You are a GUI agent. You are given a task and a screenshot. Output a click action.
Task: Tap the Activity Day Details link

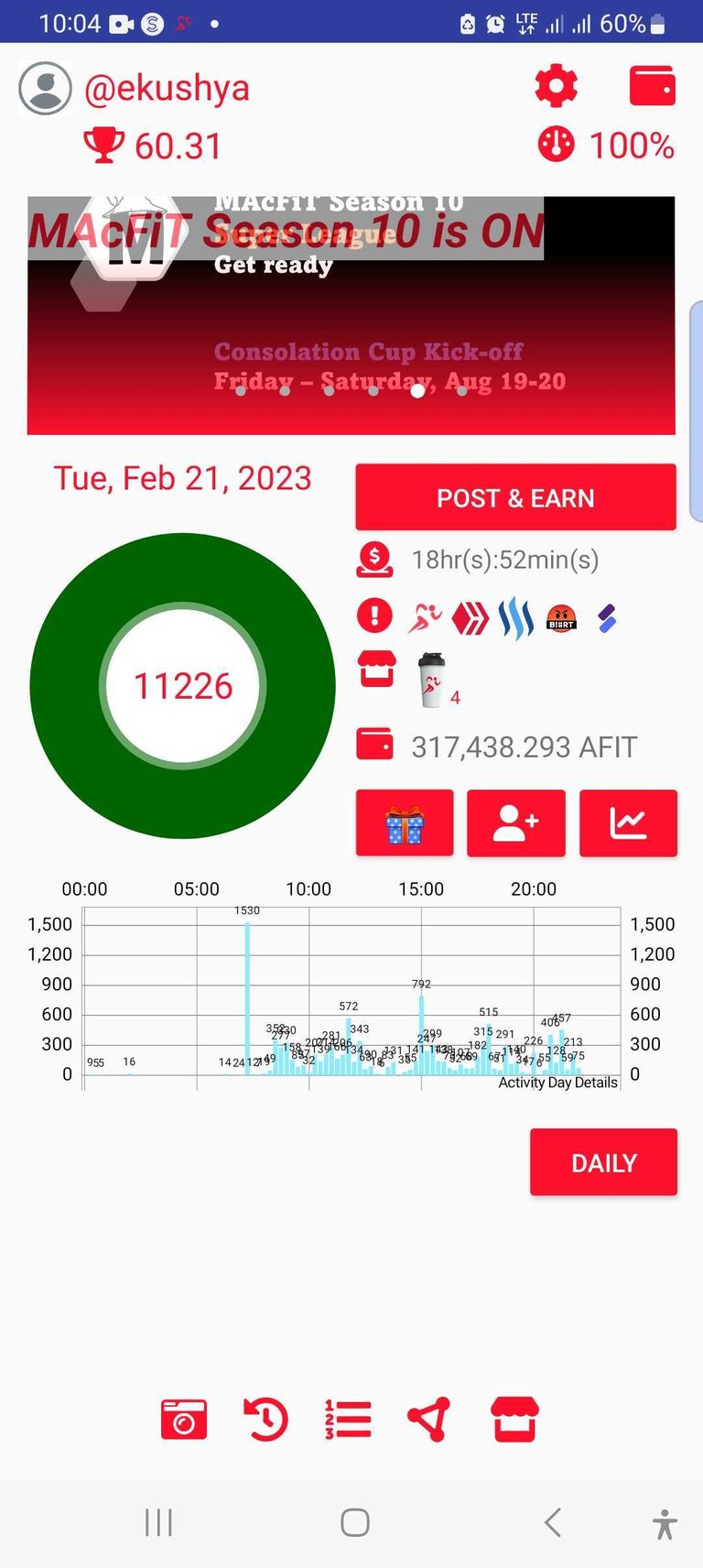pos(557,1083)
